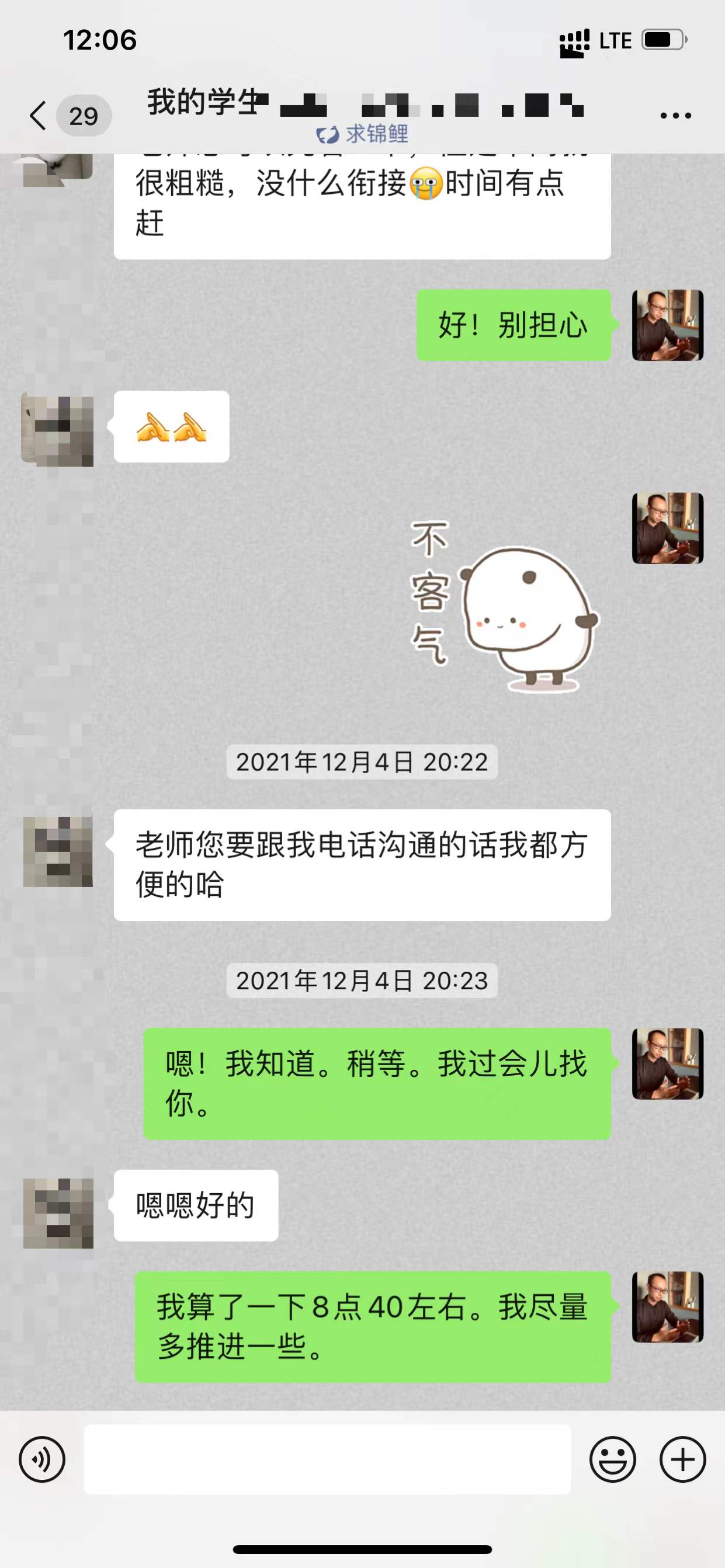Tap the message text field
Screen dimensions: 725x1568
328,1459
